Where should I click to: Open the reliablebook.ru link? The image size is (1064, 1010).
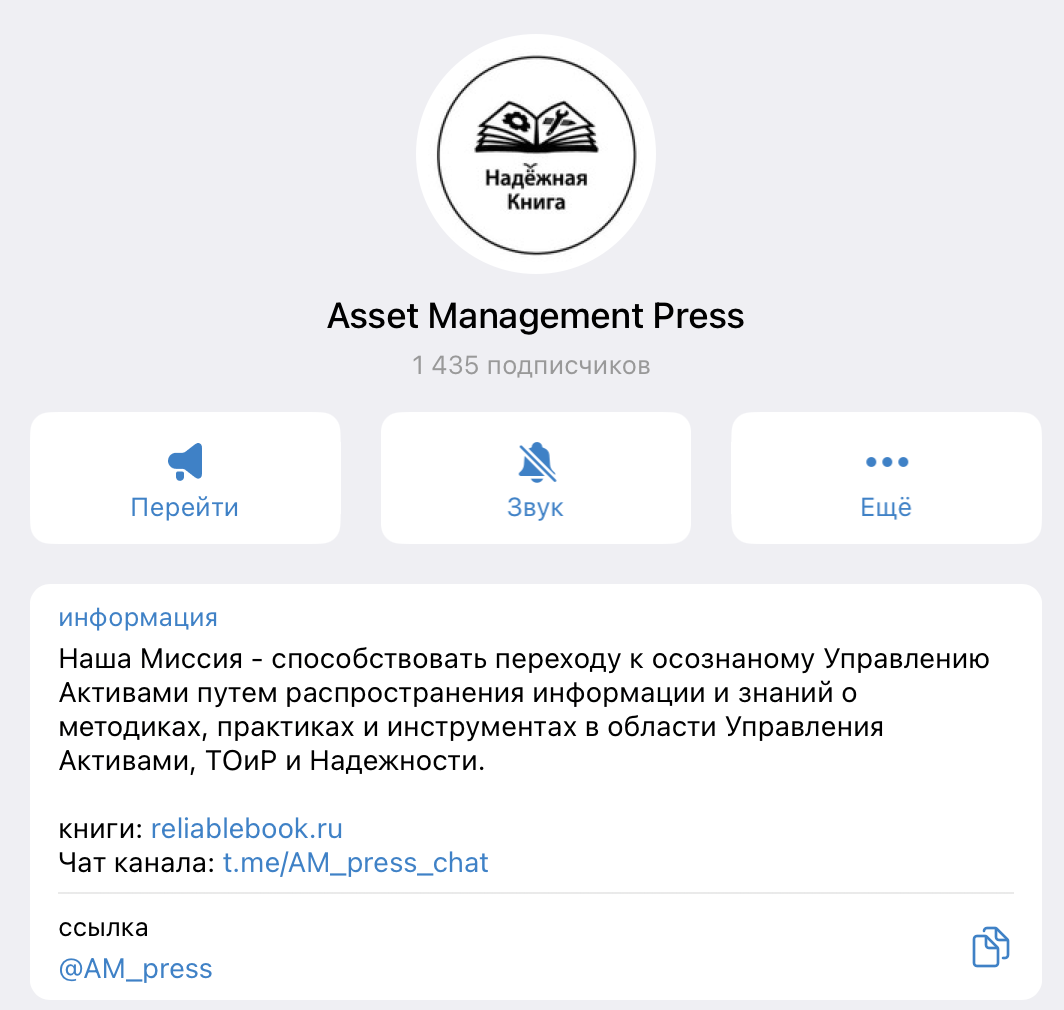click(247, 829)
